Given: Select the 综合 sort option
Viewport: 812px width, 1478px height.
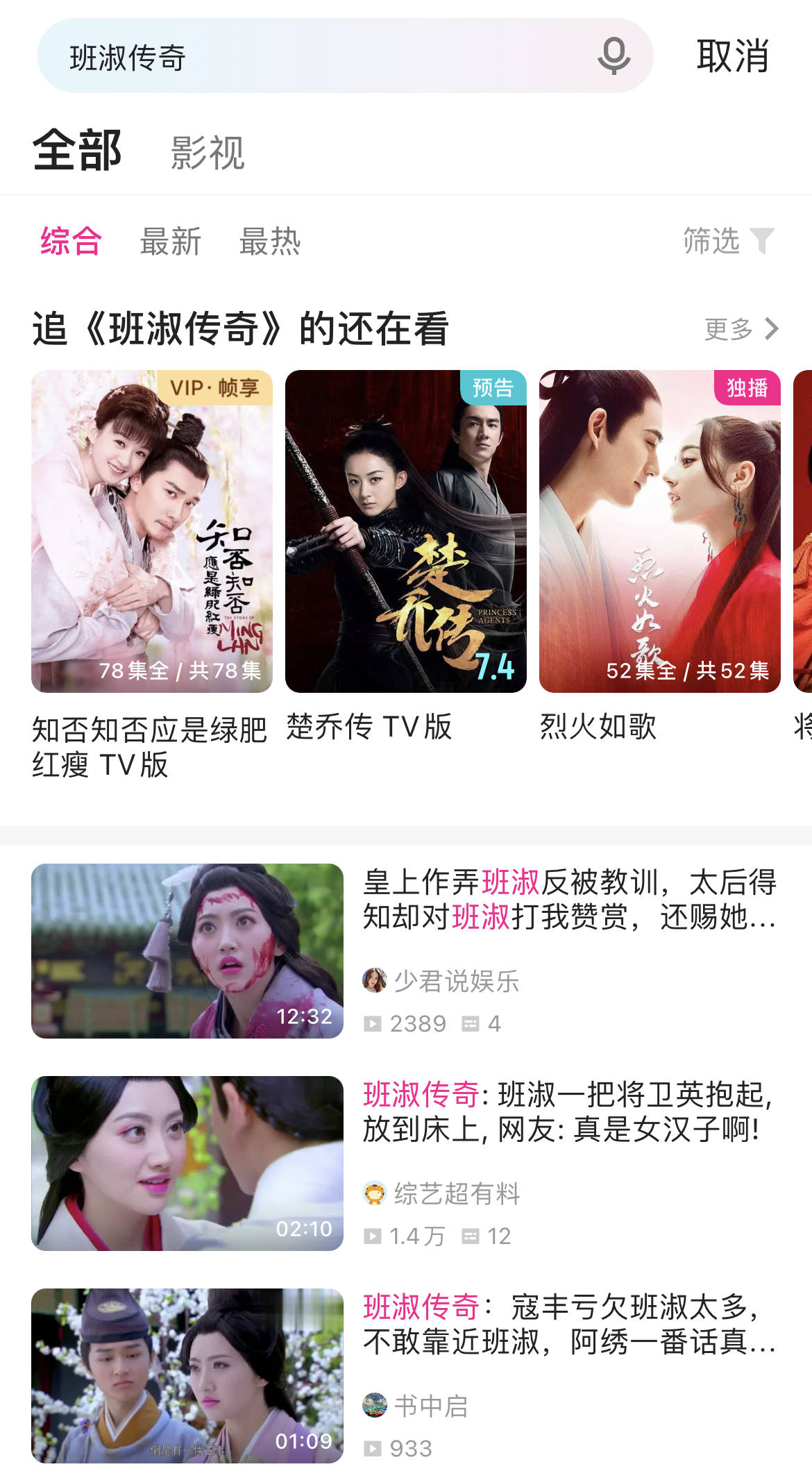Looking at the screenshot, I should point(71,242).
